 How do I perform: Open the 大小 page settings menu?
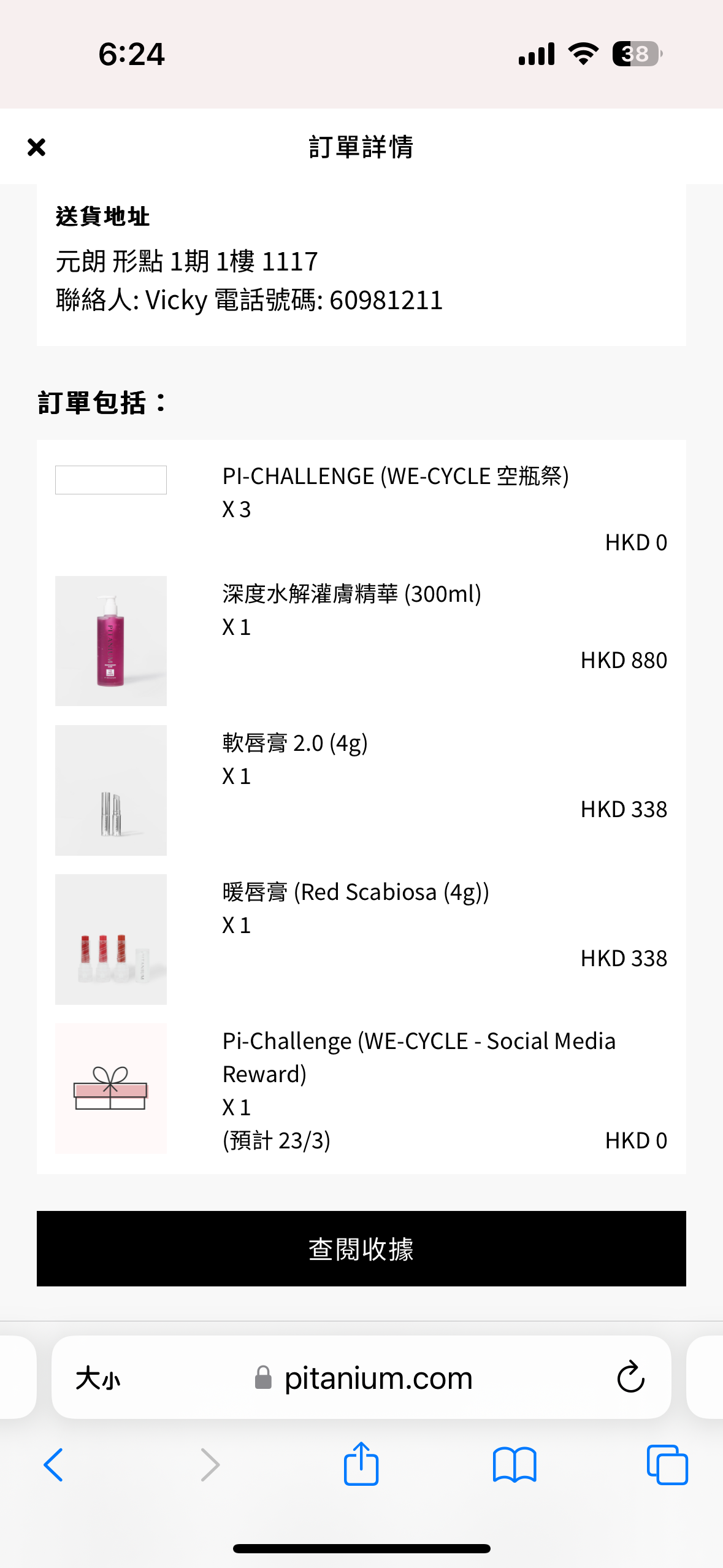tap(98, 1378)
